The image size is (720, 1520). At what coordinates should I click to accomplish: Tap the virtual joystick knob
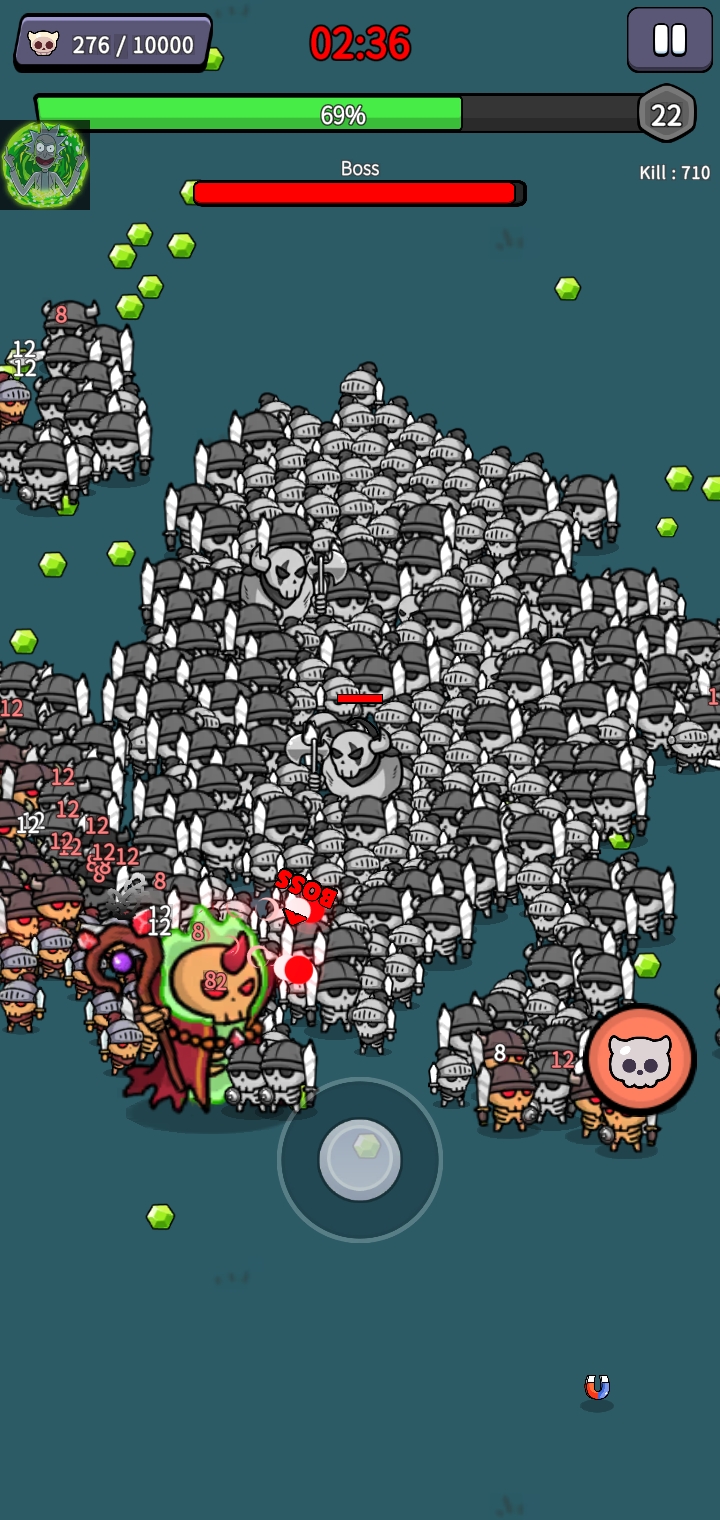point(360,1159)
